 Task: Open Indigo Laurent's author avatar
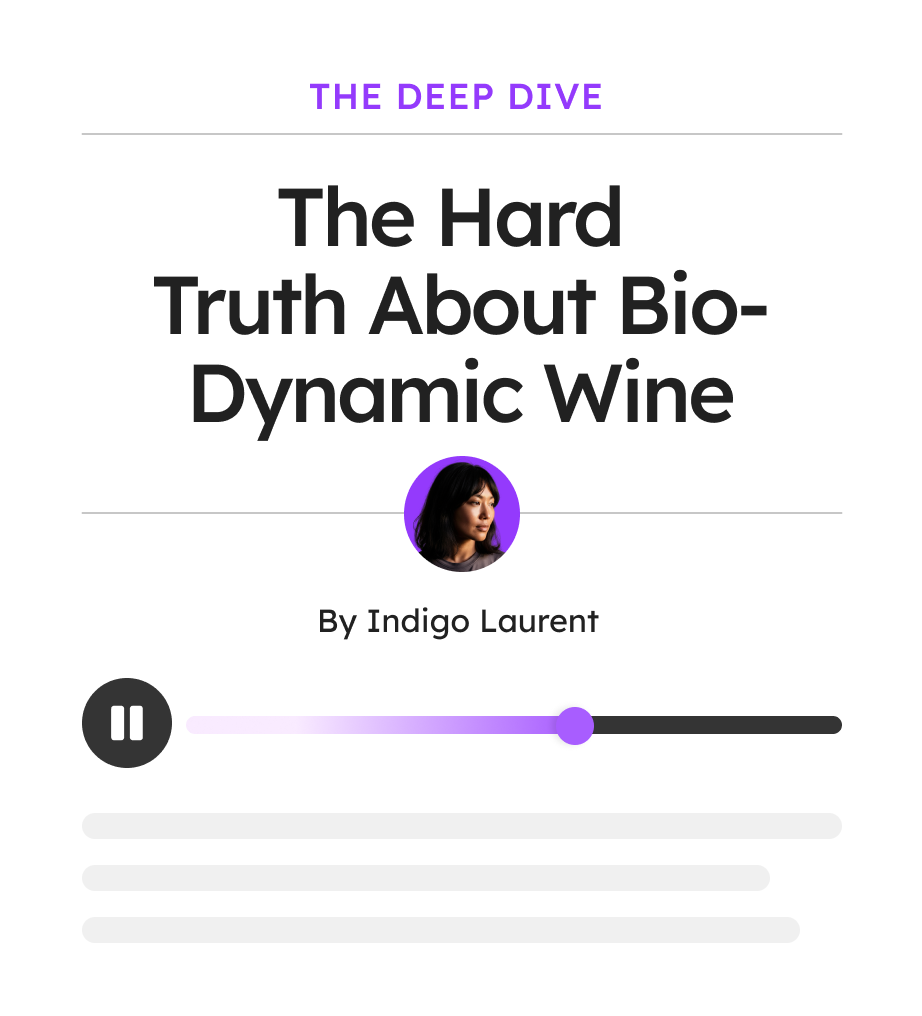tap(461, 514)
